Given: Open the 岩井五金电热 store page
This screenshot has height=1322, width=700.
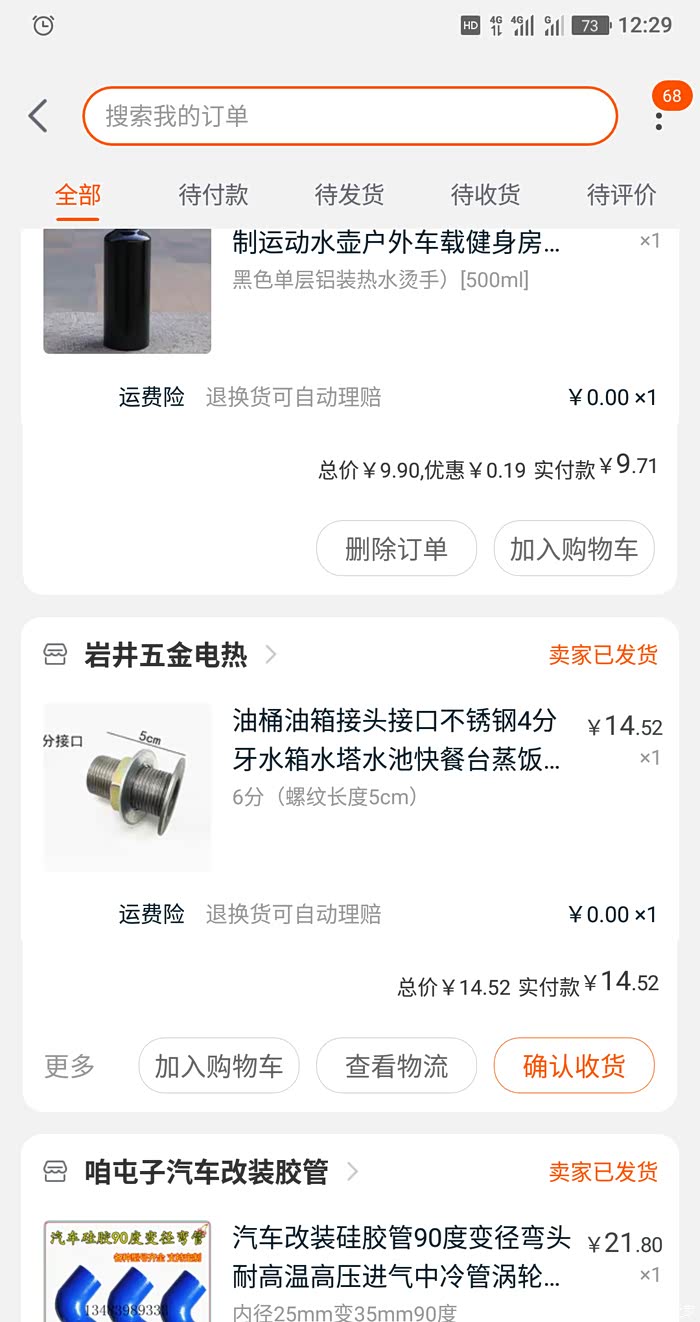Looking at the screenshot, I should tap(166, 655).
